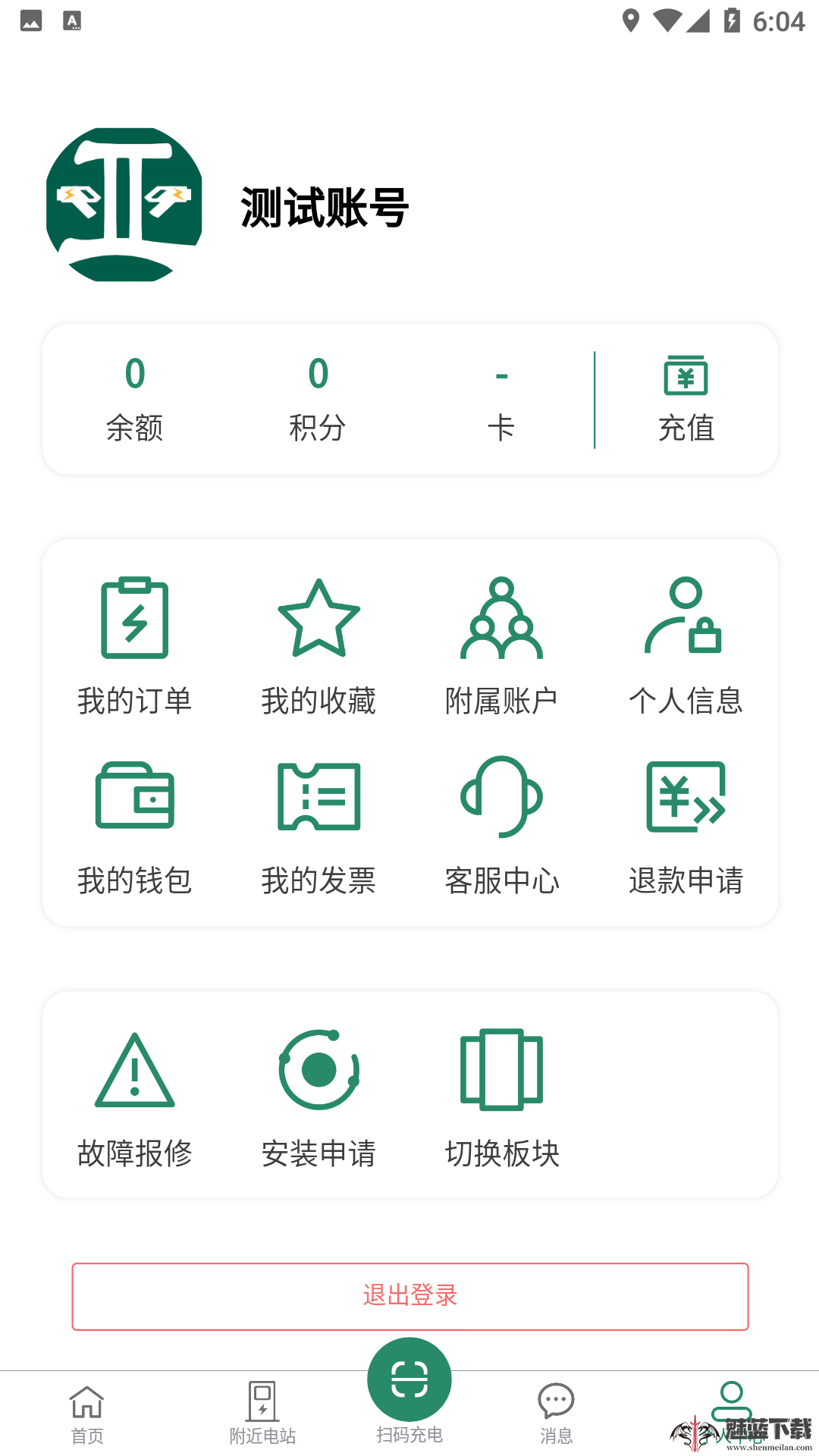Open 我的收藏 favorites

coord(318,646)
